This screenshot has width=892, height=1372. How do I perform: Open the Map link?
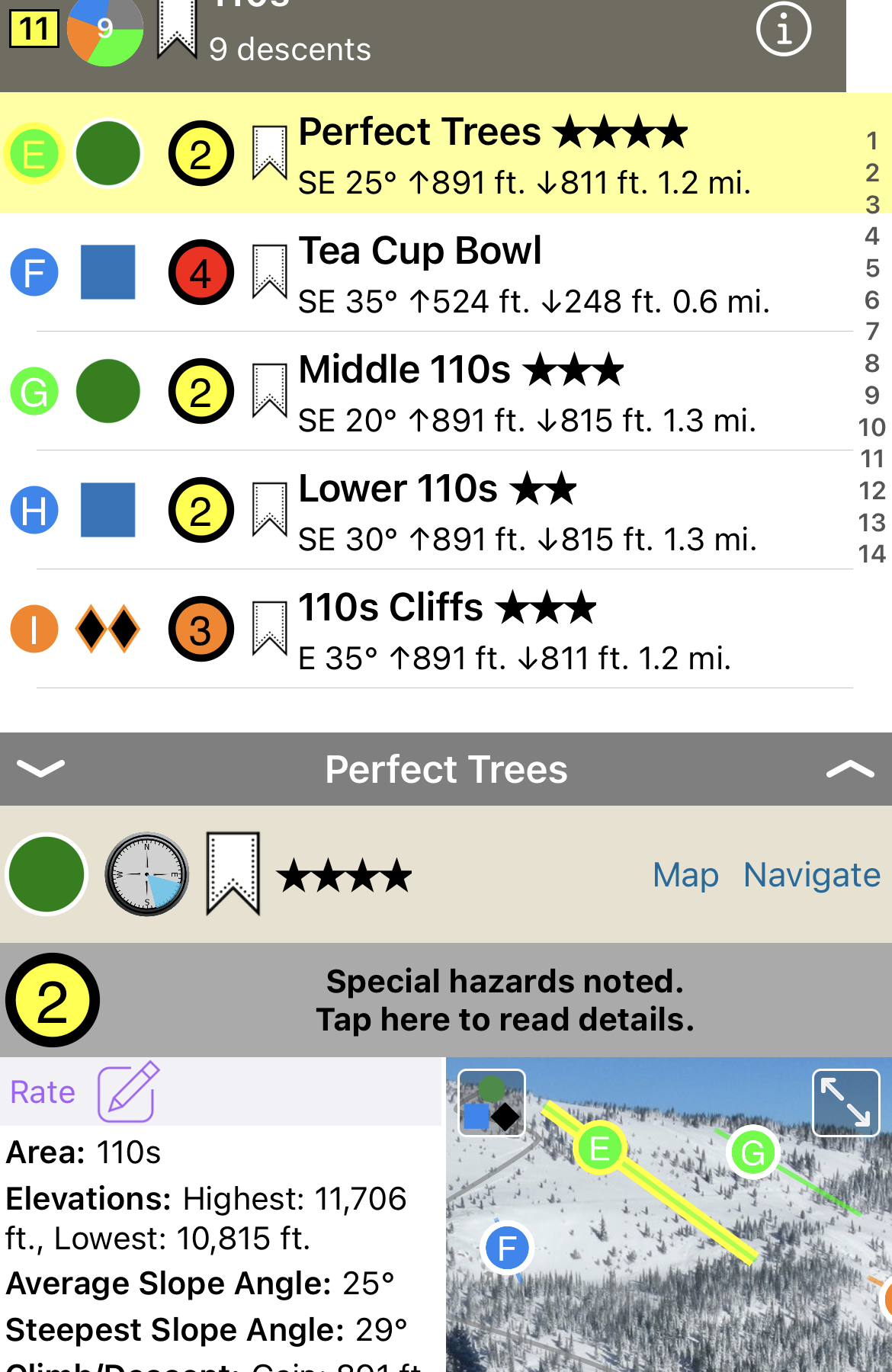pyautogui.click(x=685, y=875)
